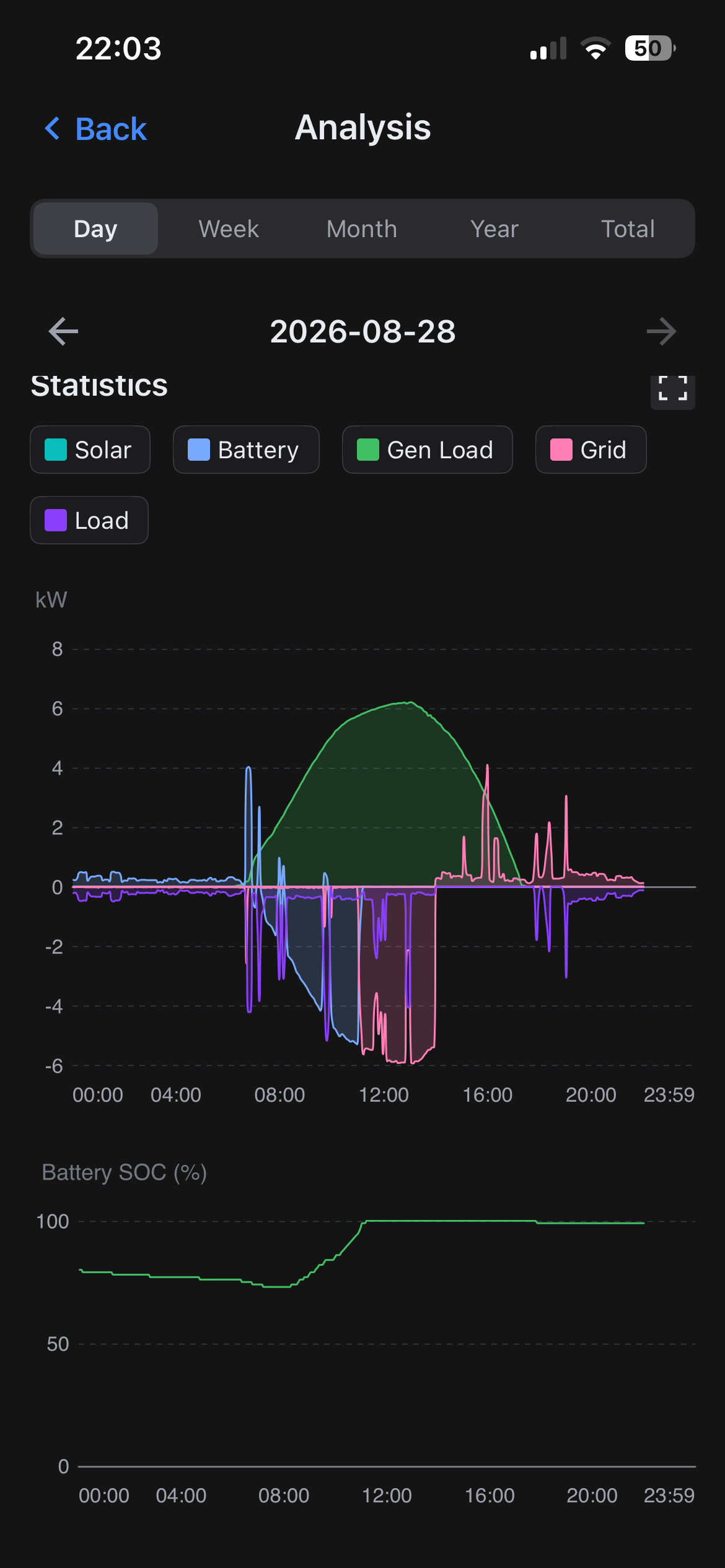This screenshot has height=1568, width=725.
Task: Toggle the Battery series in the chart
Action: [246, 450]
